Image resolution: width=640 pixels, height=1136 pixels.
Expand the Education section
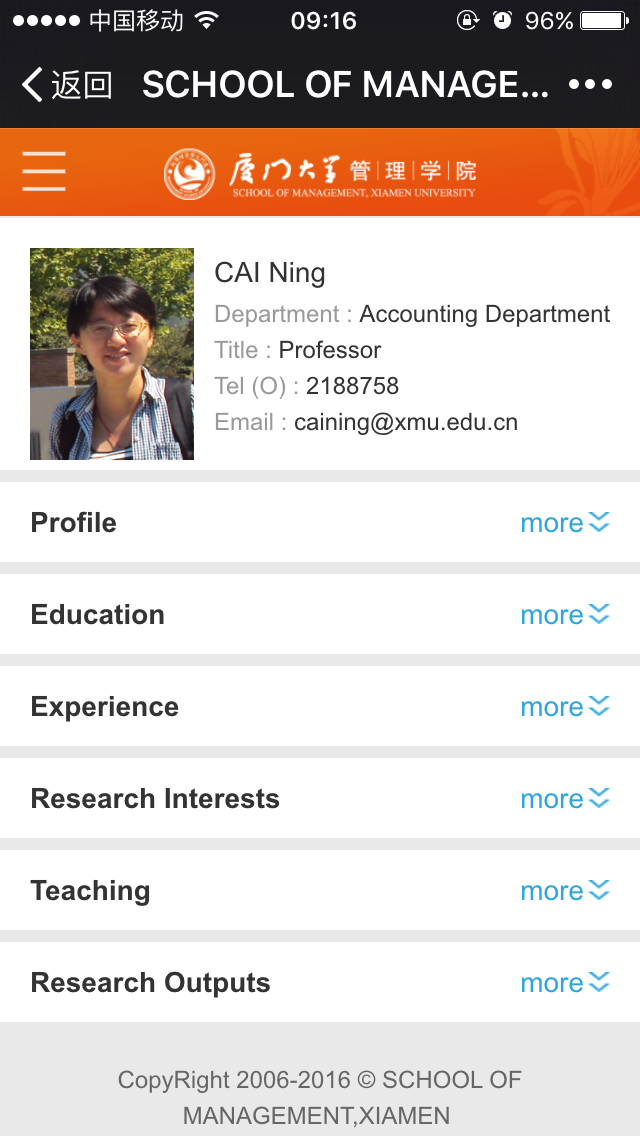564,615
